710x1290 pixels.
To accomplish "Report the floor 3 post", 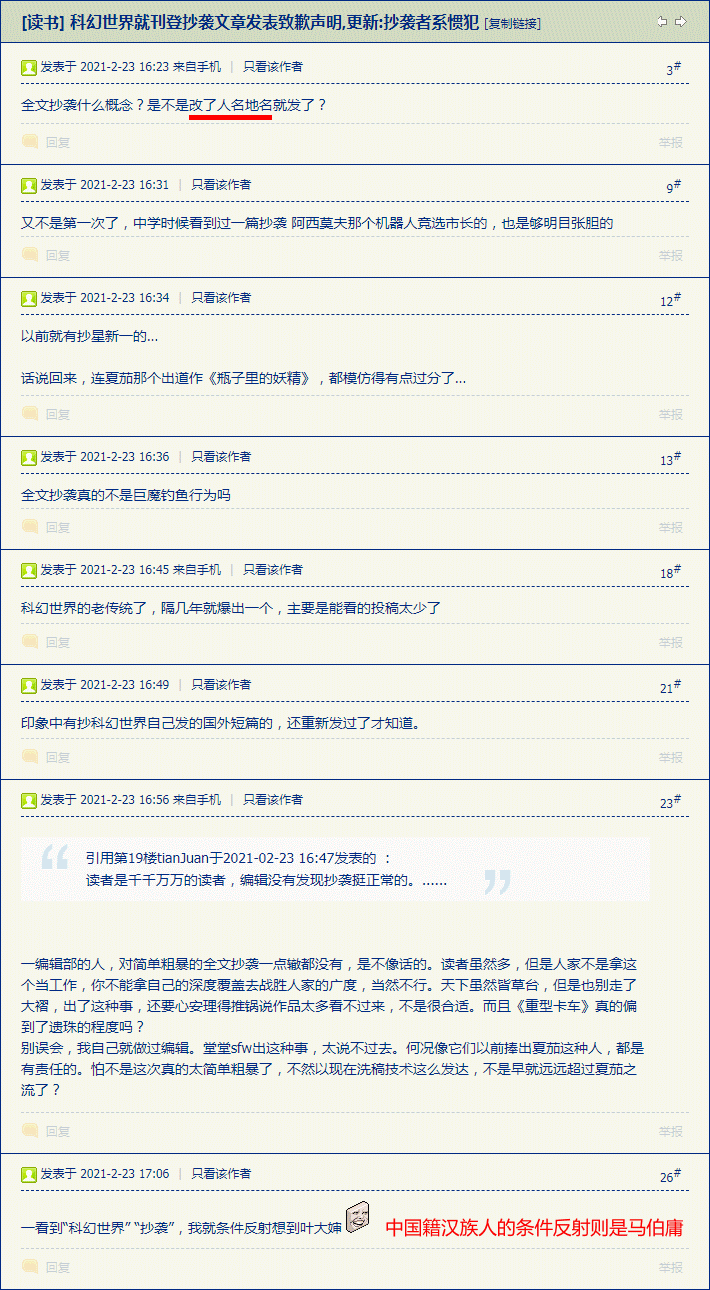I will [670, 142].
